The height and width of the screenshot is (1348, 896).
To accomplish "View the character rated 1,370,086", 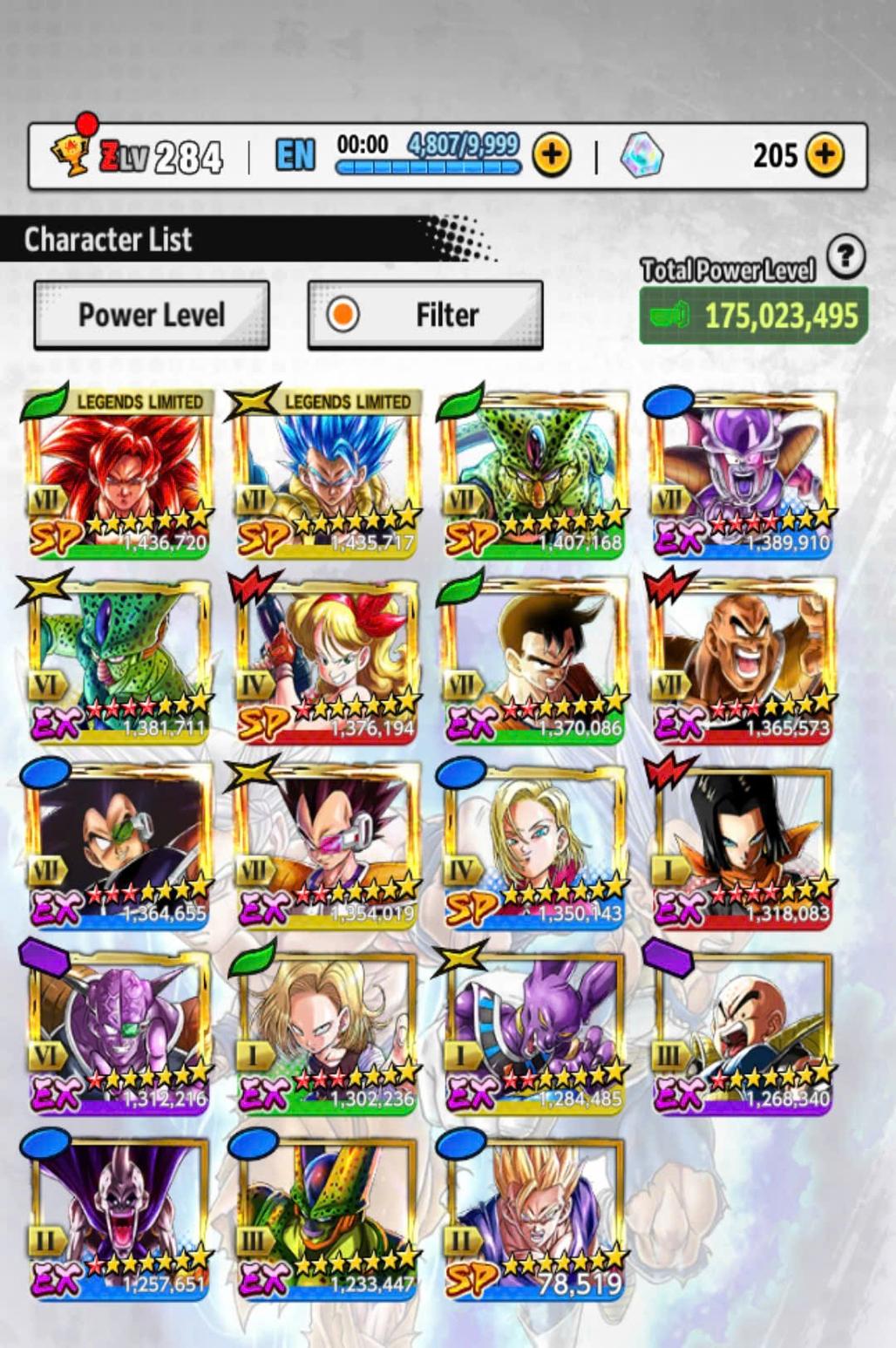I will pyautogui.click(x=533, y=660).
